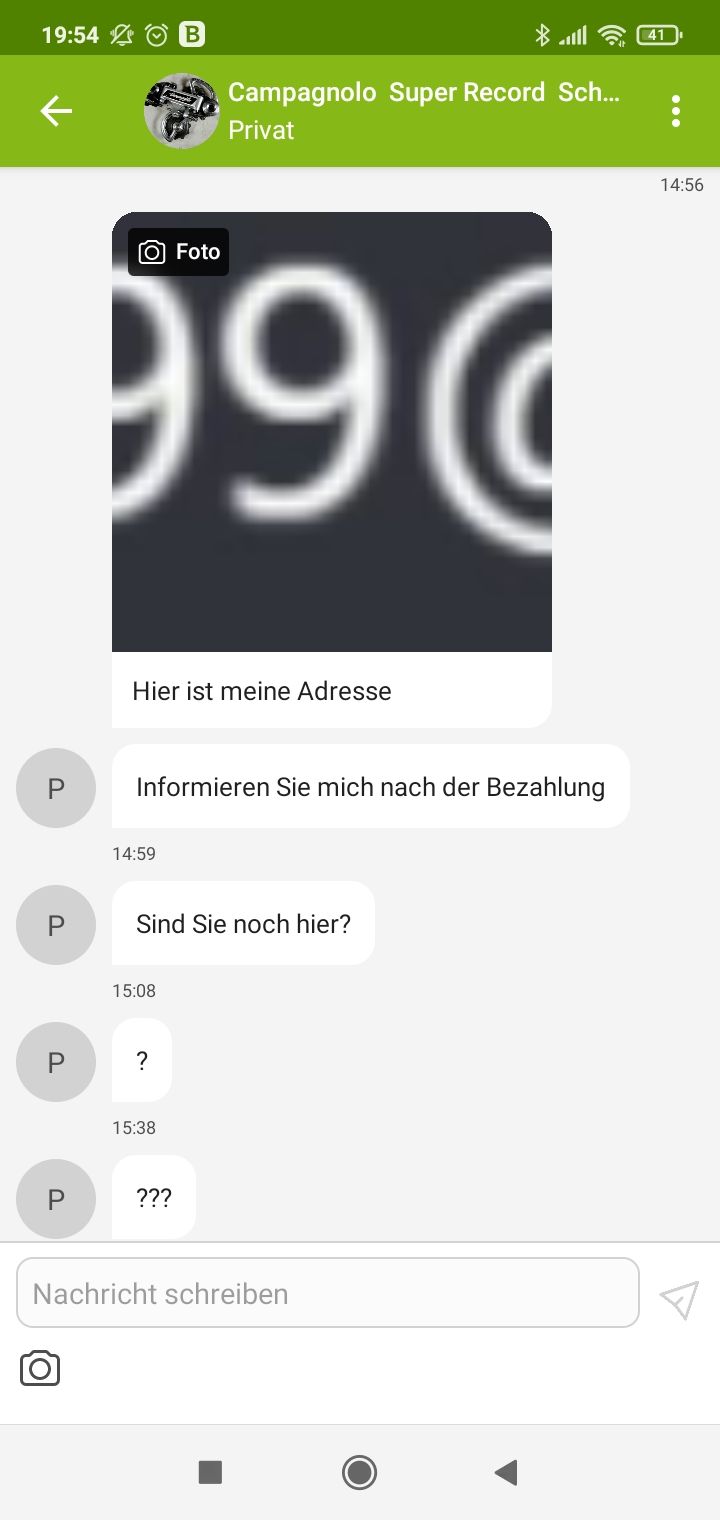
Task: Open recent apps from navigation bar
Action: [210, 1472]
